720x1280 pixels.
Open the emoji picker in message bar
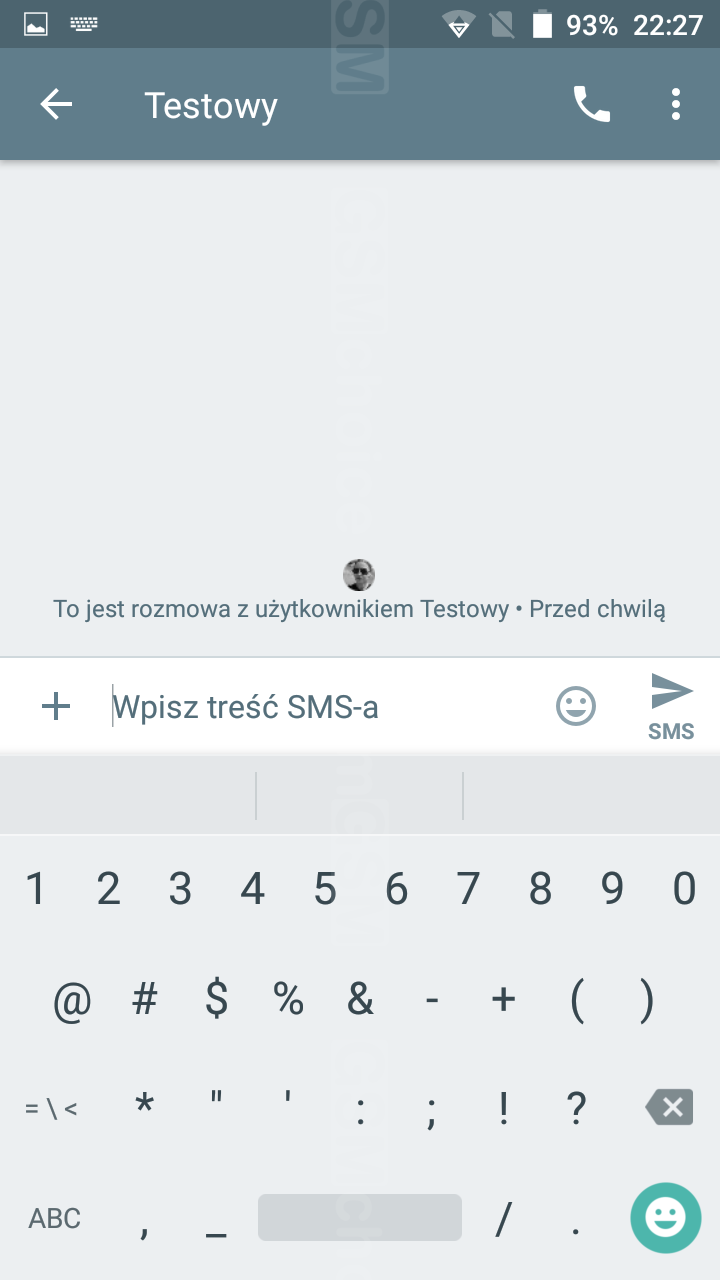click(576, 707)
